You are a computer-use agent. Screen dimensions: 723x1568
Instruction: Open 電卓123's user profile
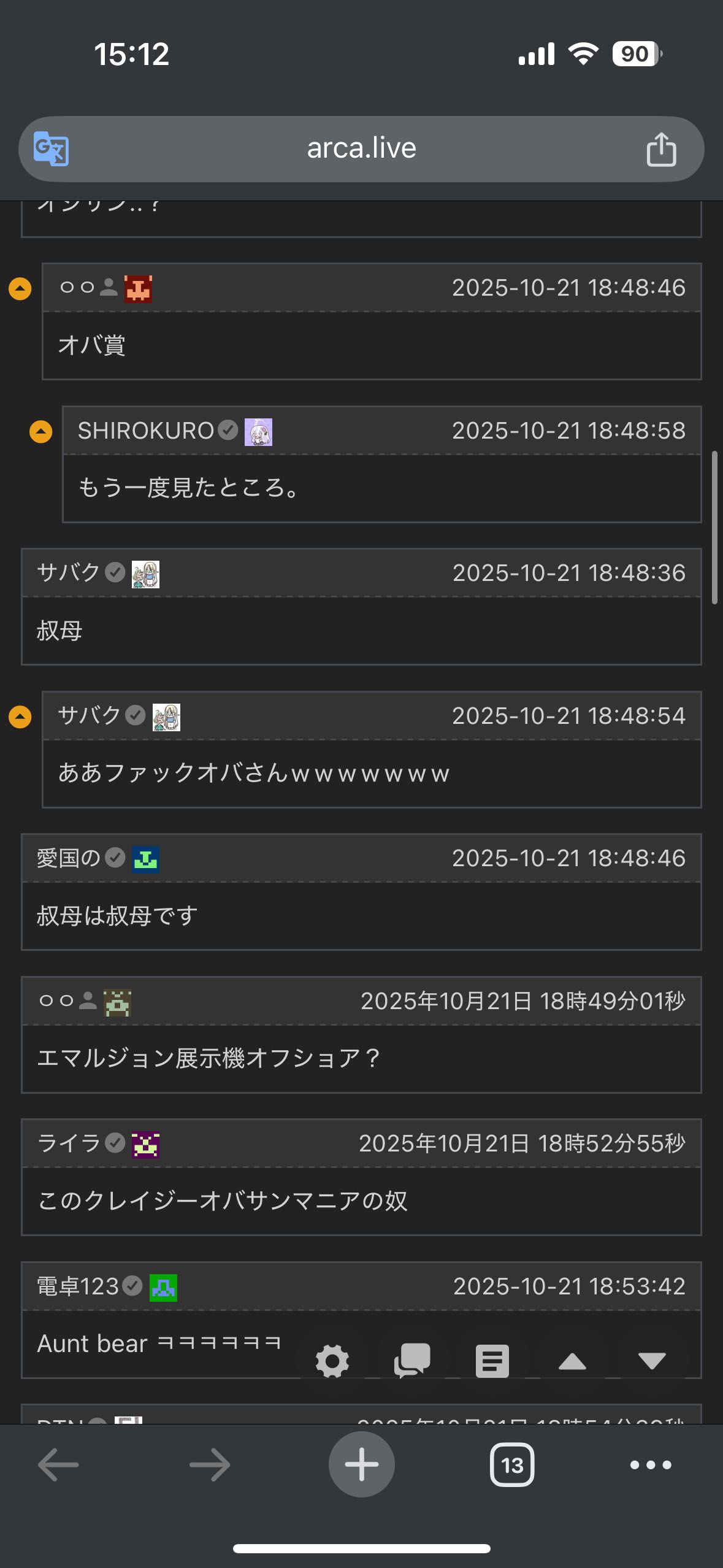point(78,1286)
